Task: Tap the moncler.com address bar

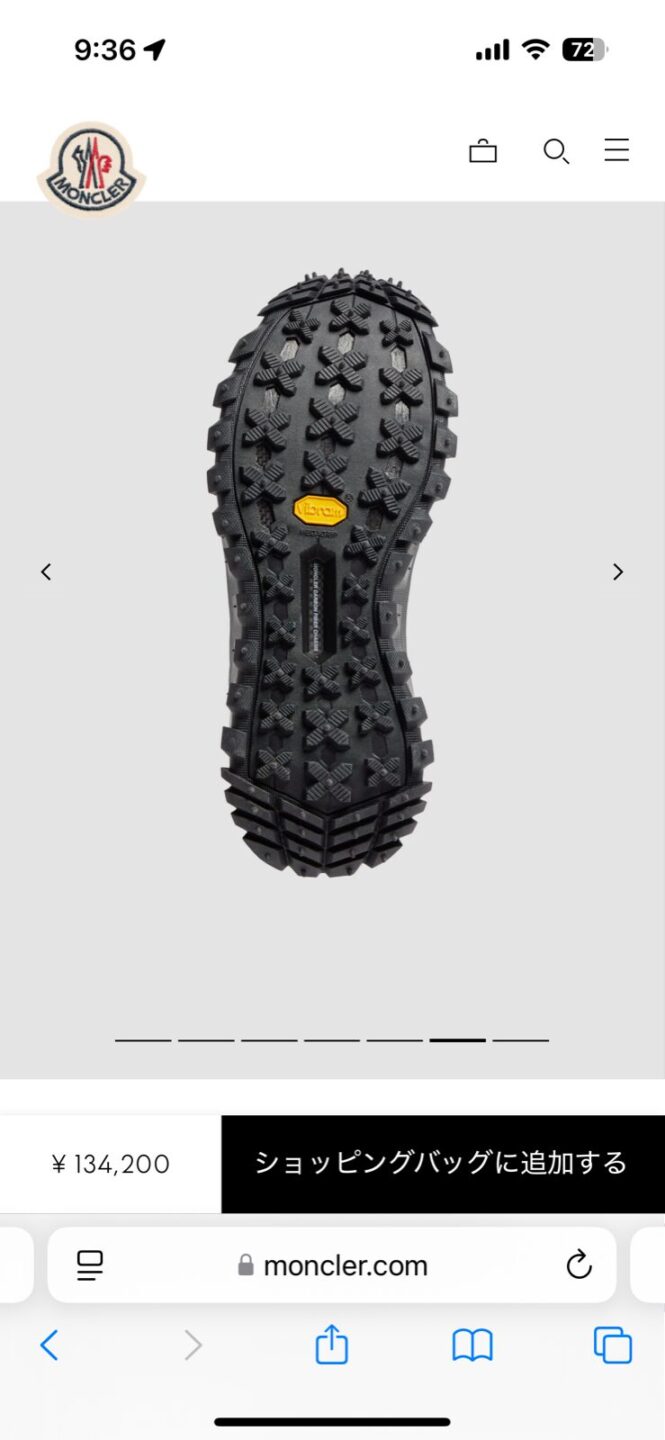Action: click(335, 1265)
